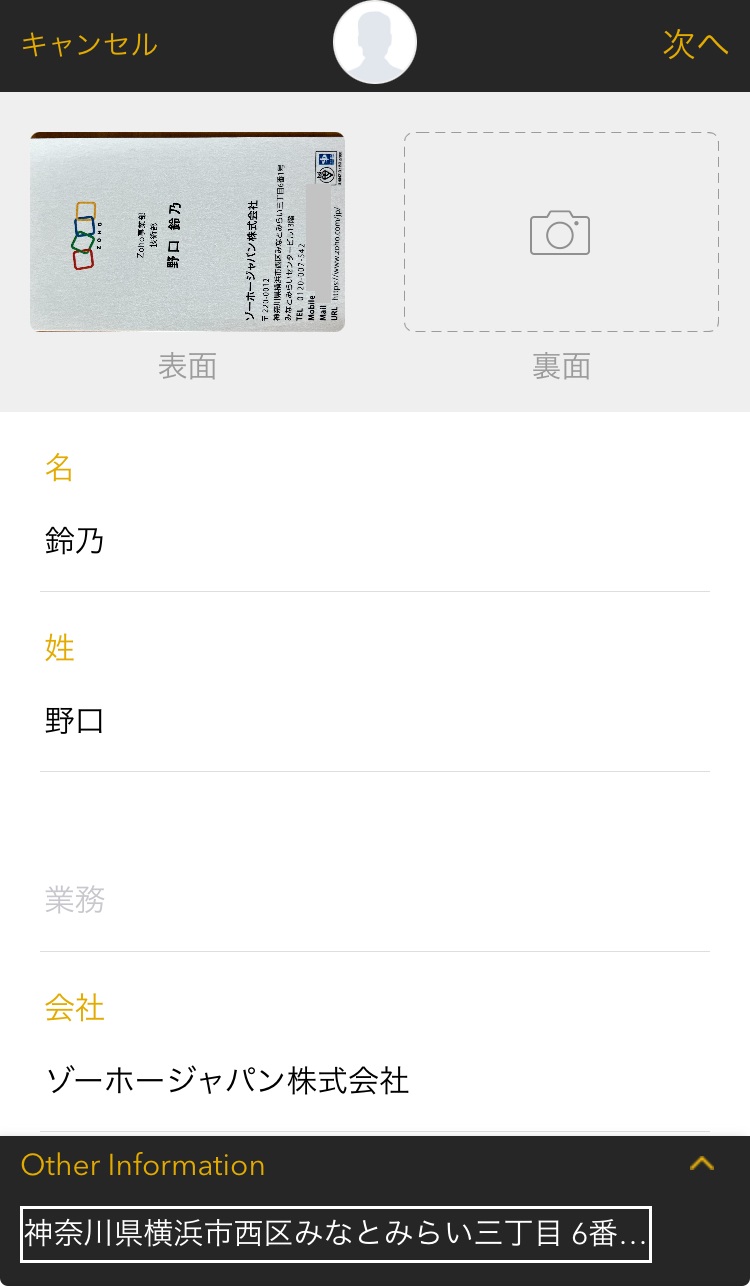Proceed with the 次へ button
Image resolution: width=750 pixels, height=1286 pixels.
point(695,45)
